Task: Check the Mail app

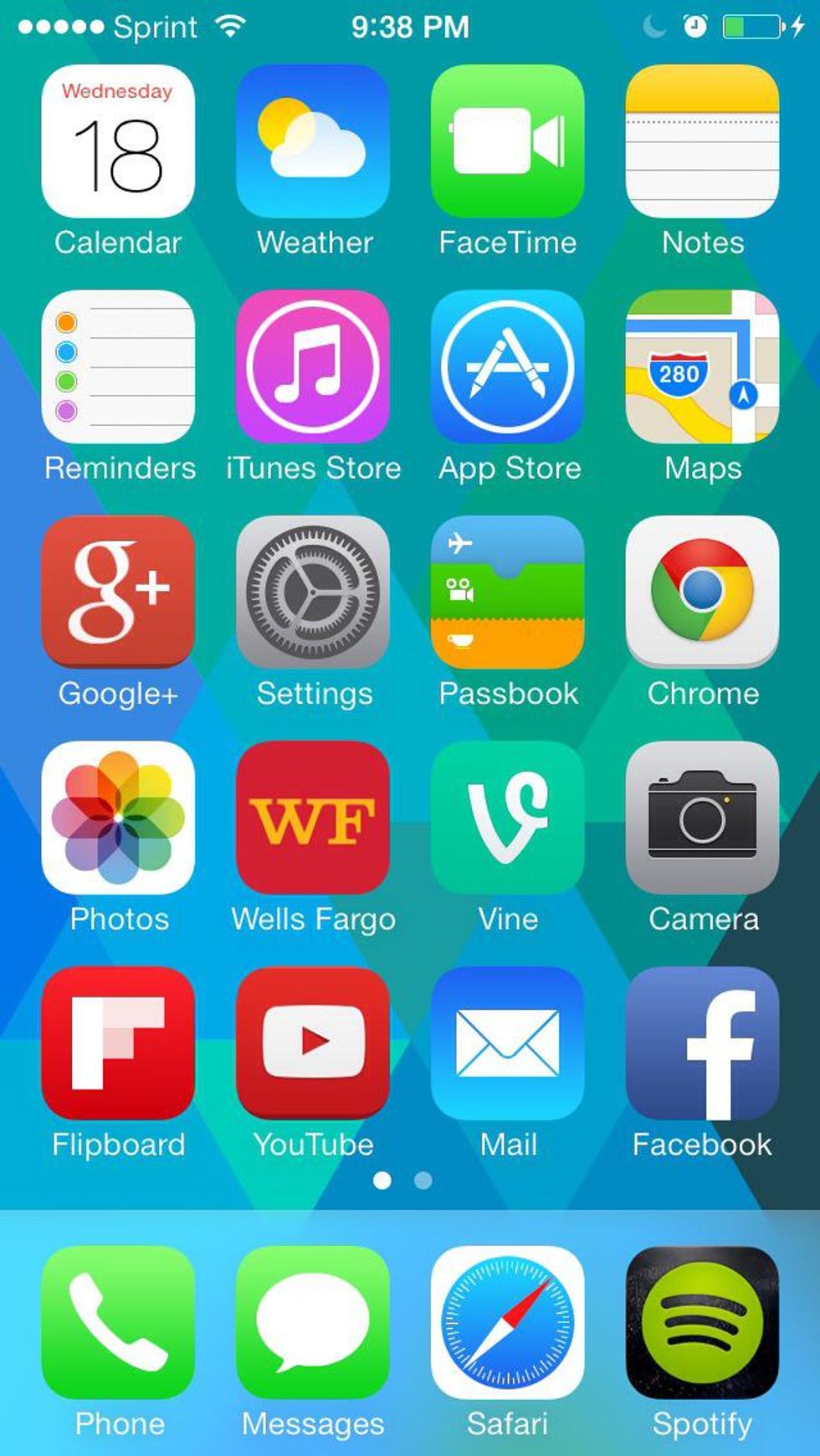Action: (x=508, y=1043)
